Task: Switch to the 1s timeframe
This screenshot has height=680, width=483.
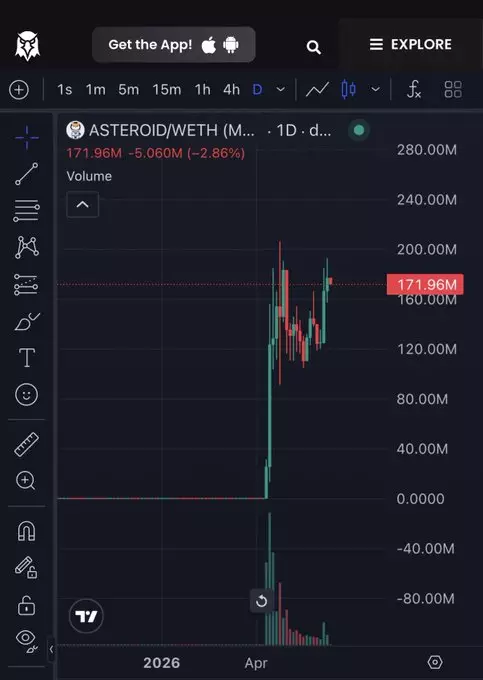Action: pyautogui.click(x=65, y=90)
